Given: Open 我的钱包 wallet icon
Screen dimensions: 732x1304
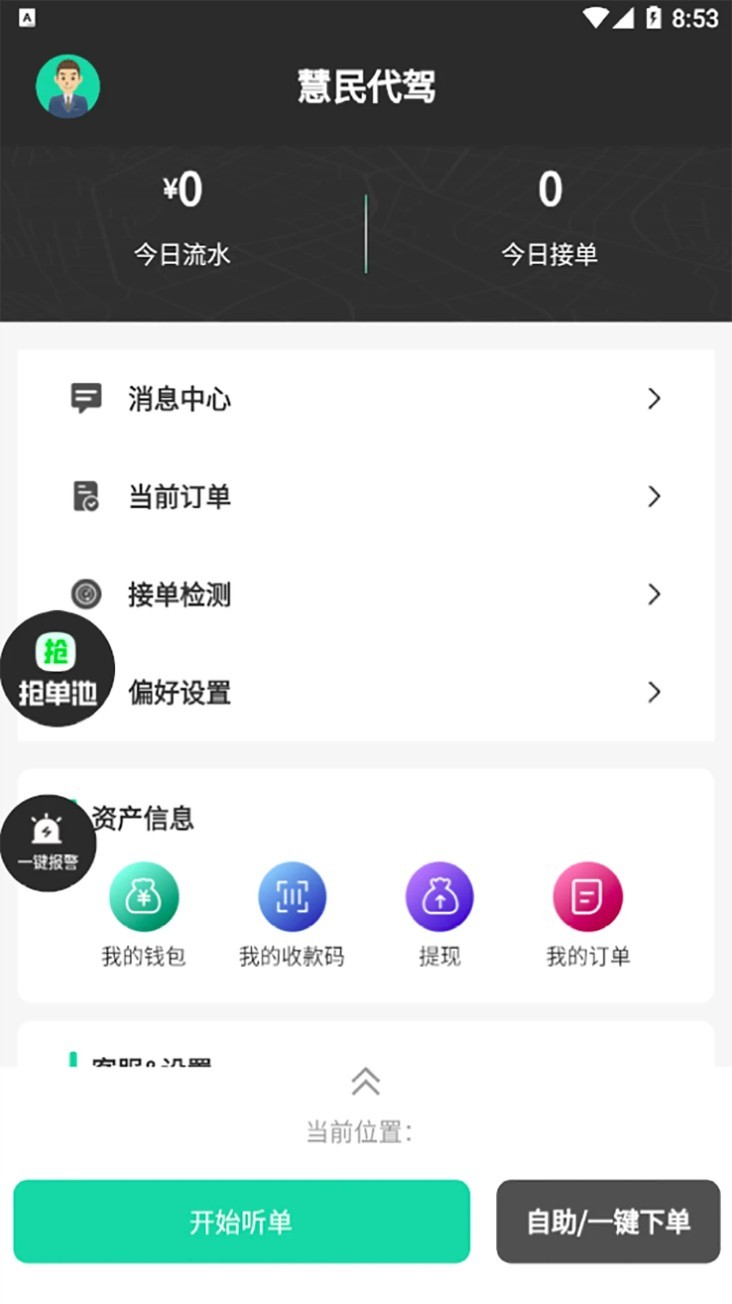Looking at the screenshot, I should [x=144, y=896].
